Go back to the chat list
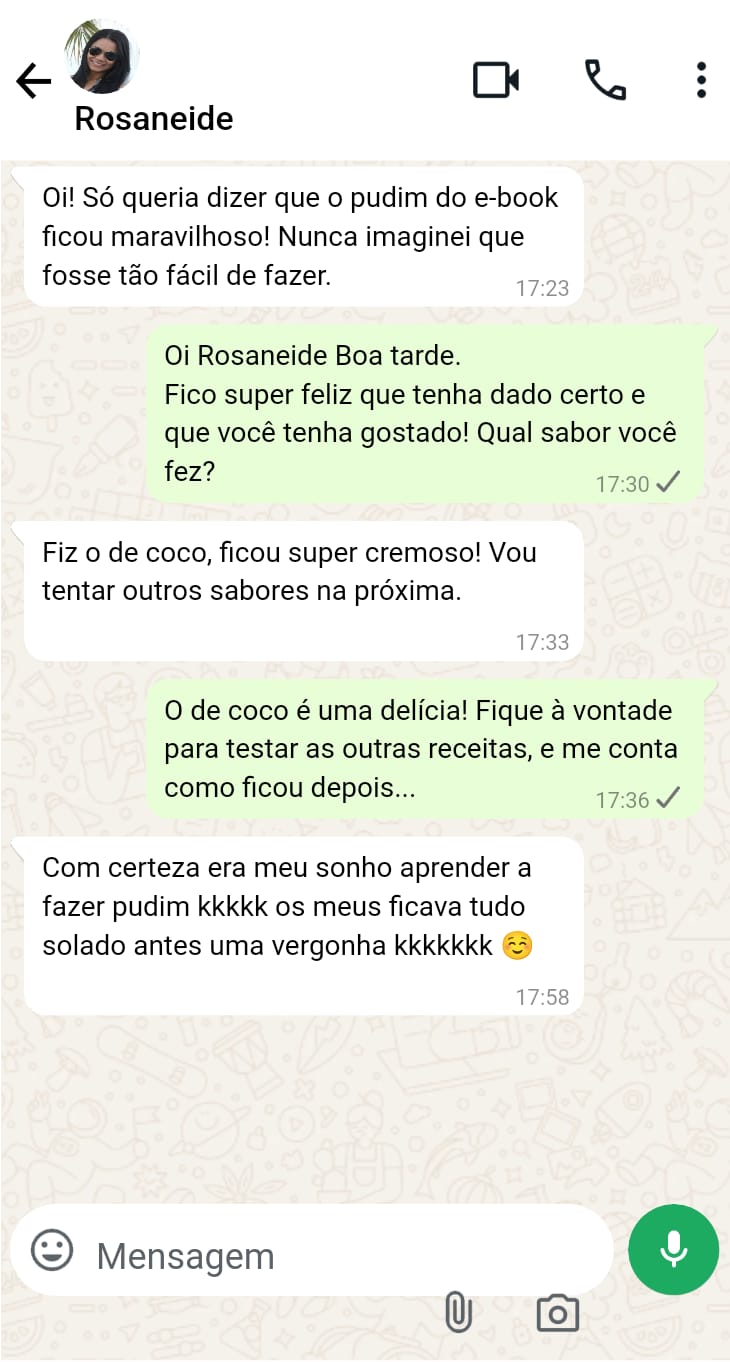The image size is (730, 1362). tap(34, 81)
